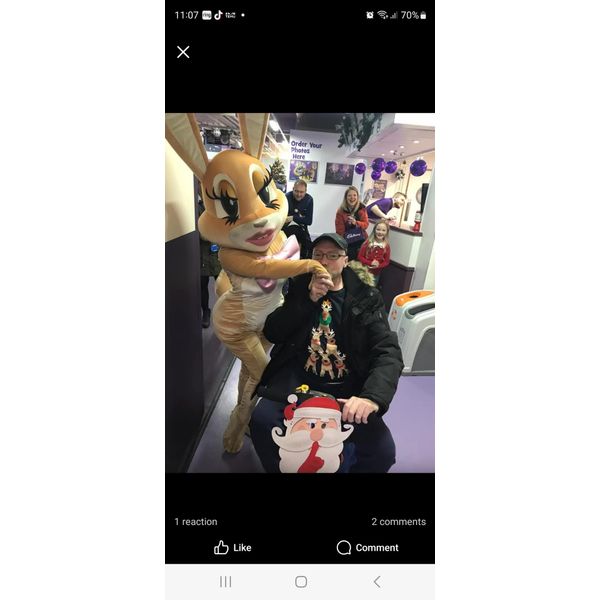Open the recent apps view
The height and width of the screenshot is (600, 600).
[x=225, y=581]
